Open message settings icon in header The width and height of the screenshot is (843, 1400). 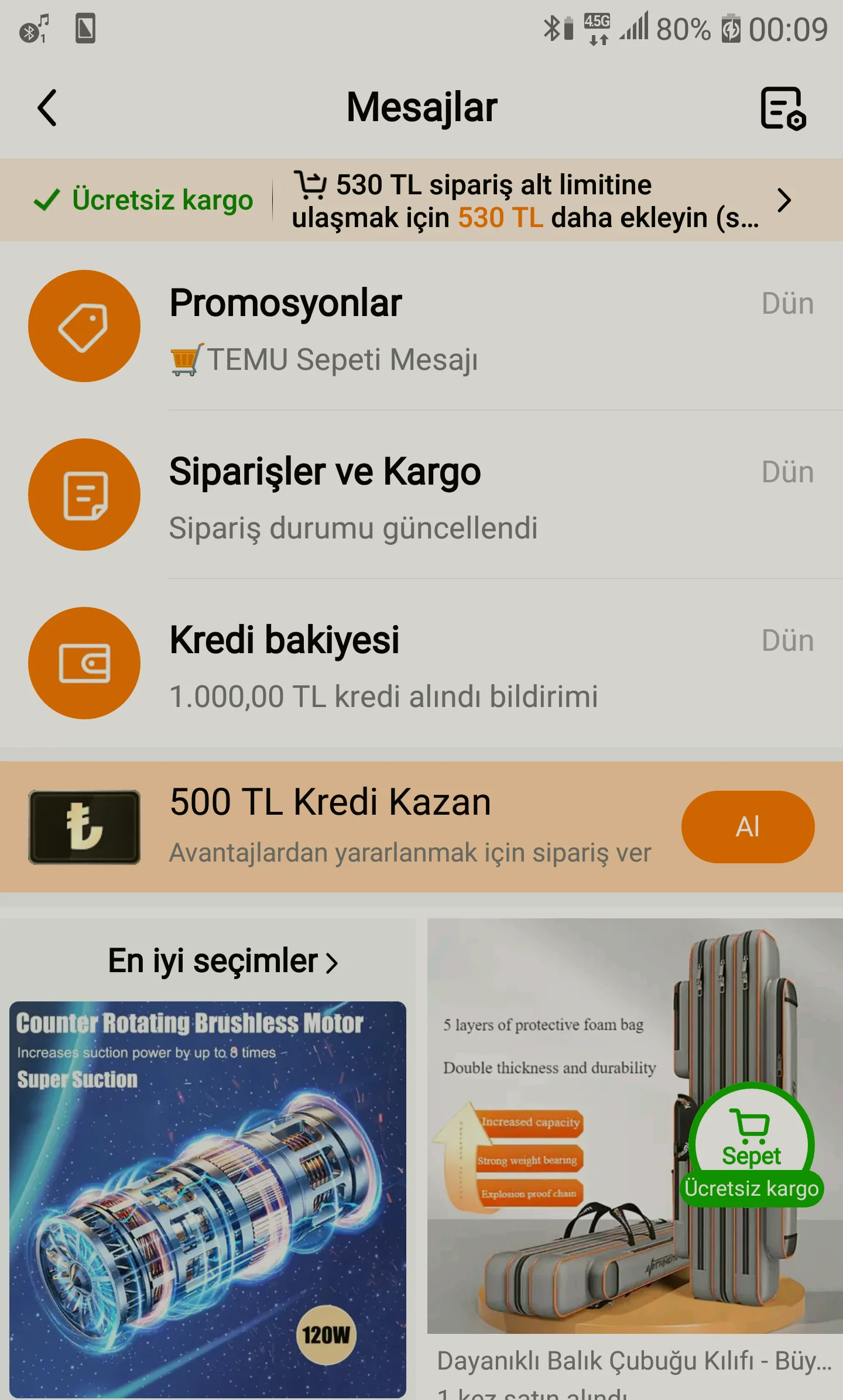click(x=783, y=108)
